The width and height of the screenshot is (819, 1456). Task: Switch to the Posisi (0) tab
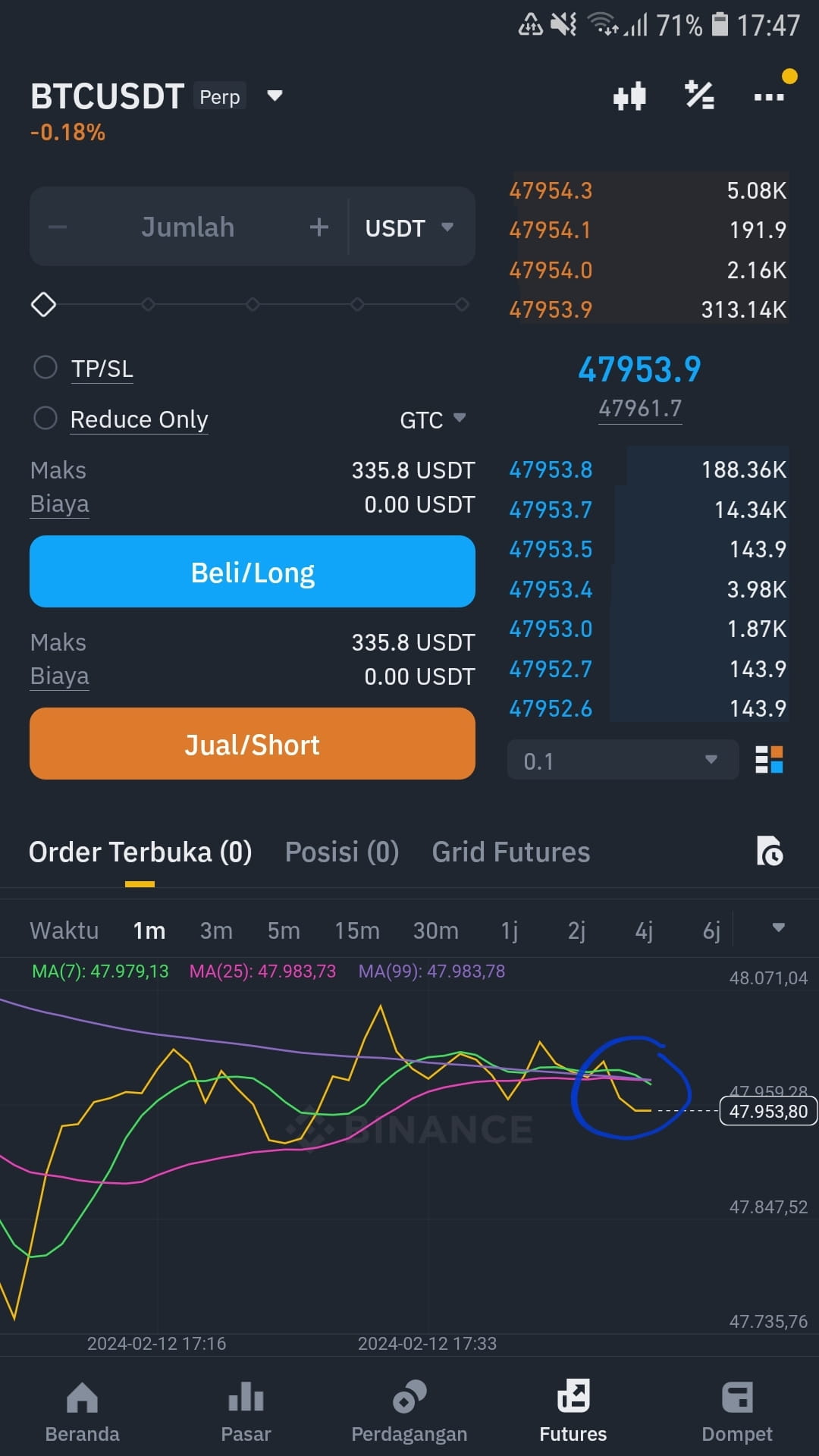tap(342, 852)
